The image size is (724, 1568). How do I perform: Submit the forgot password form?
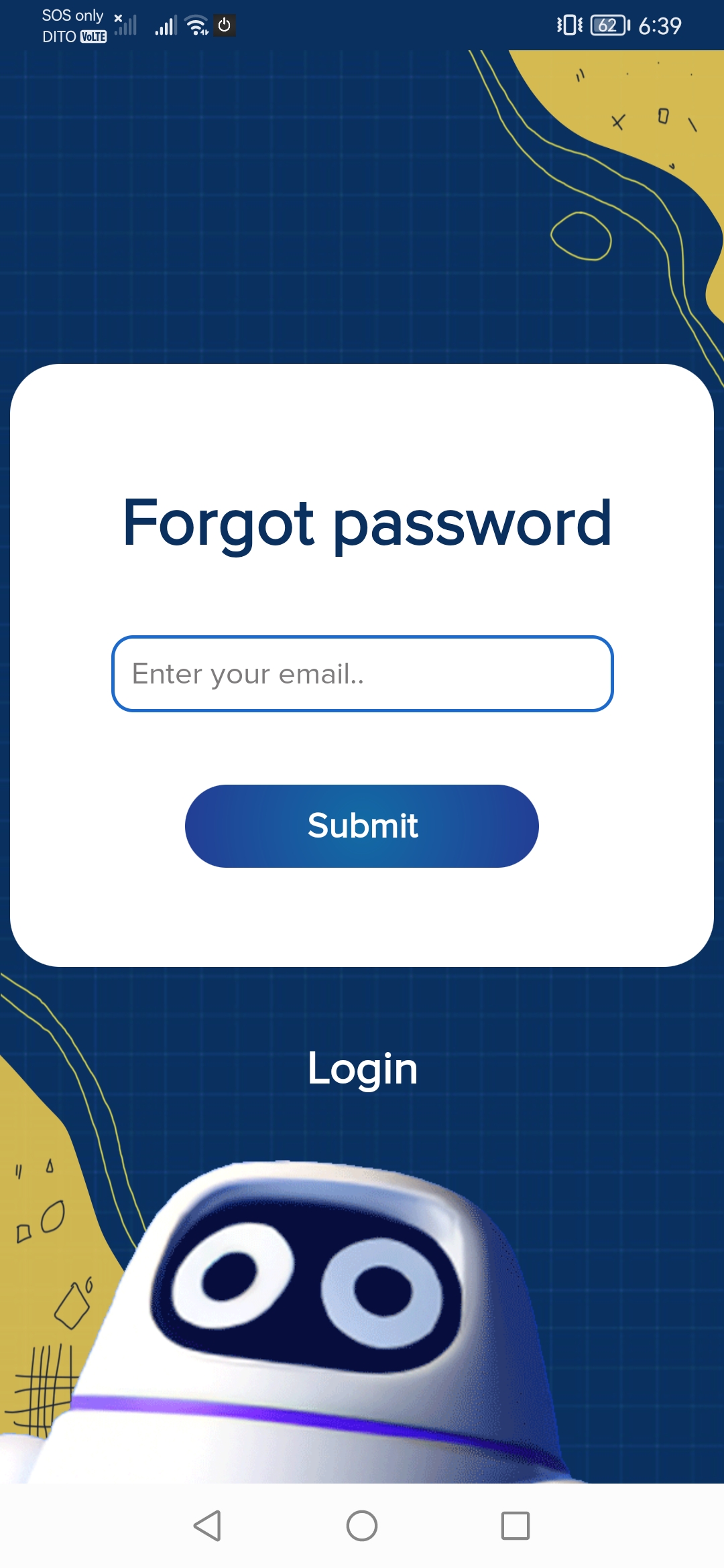(x=362, y=826)
